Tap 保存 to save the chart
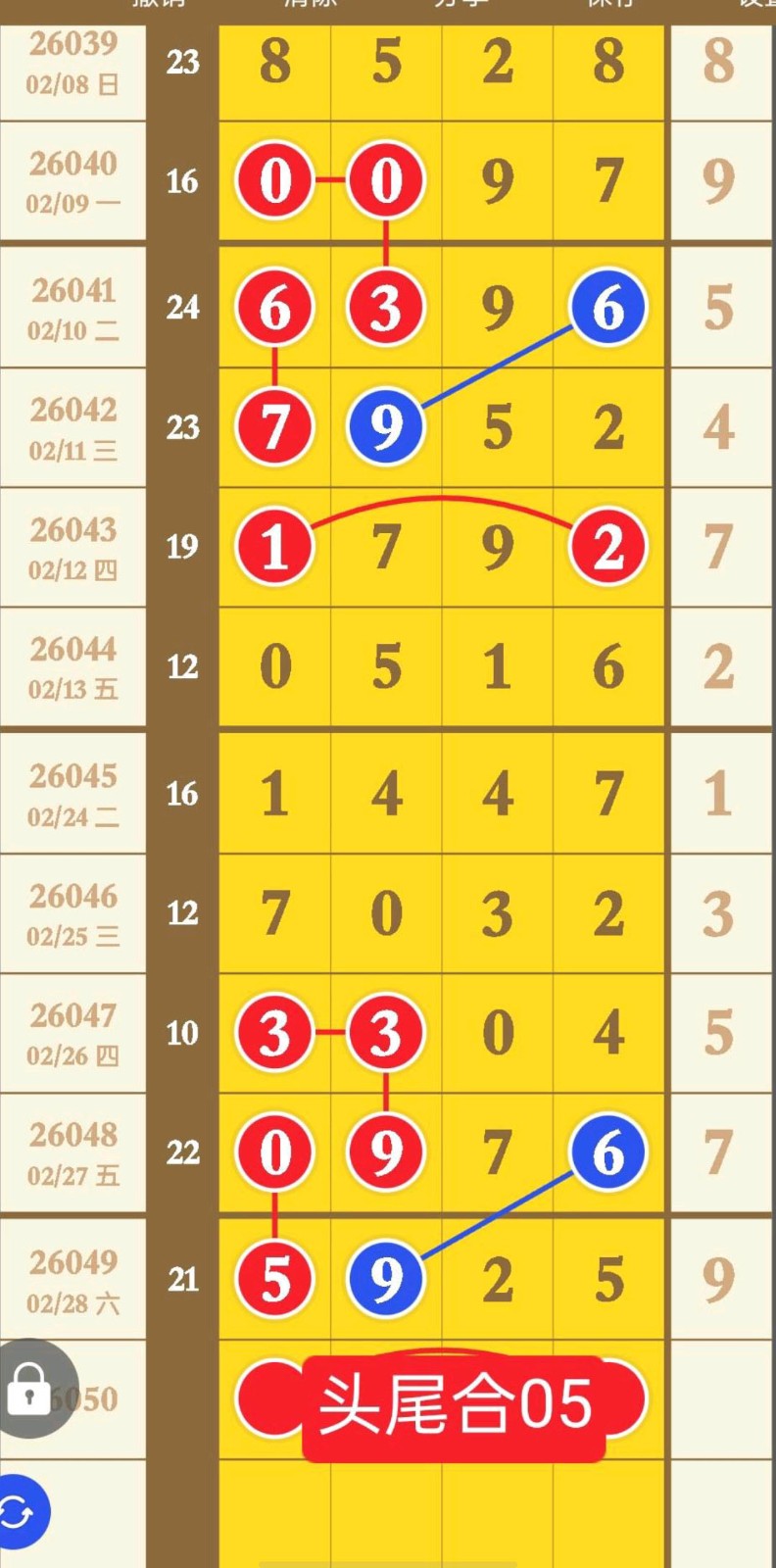 [x=612, y=6]
